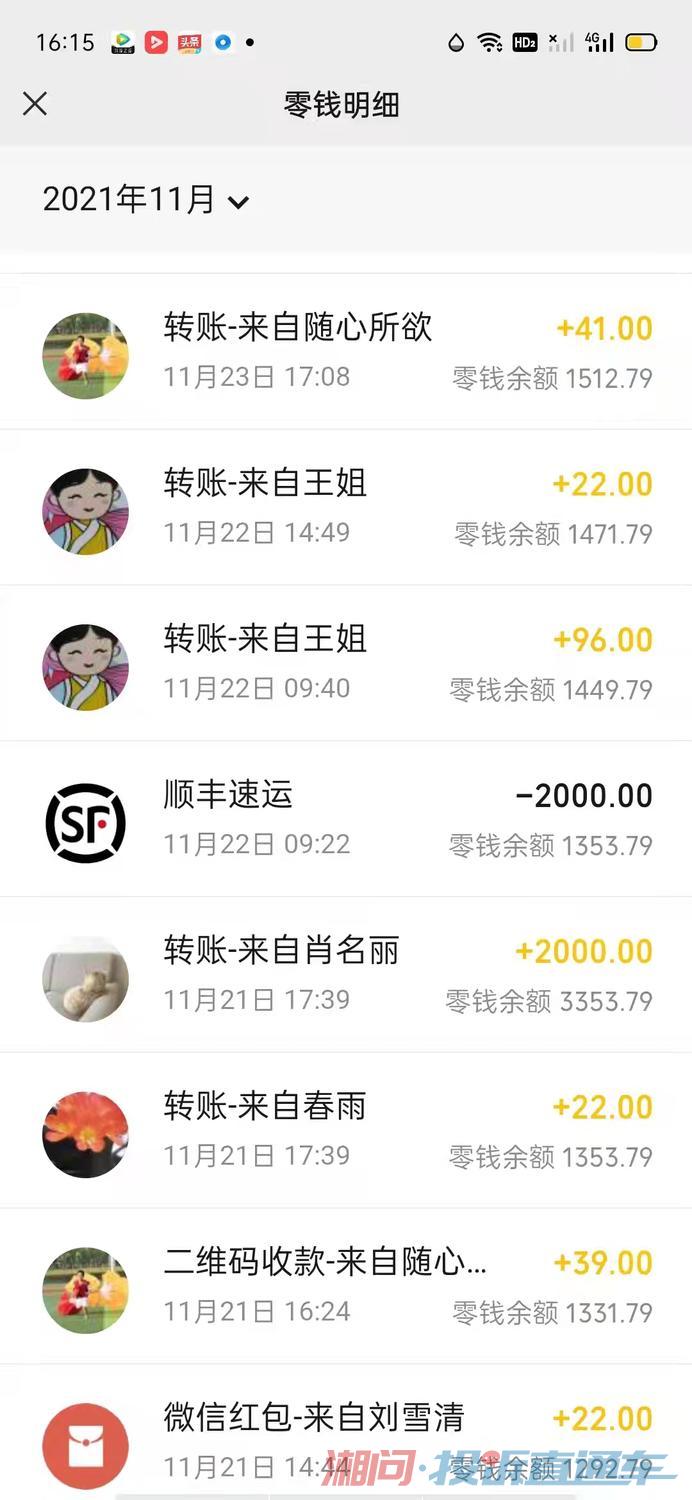View the +22.00 transfer from 王姐

[346, 508]
